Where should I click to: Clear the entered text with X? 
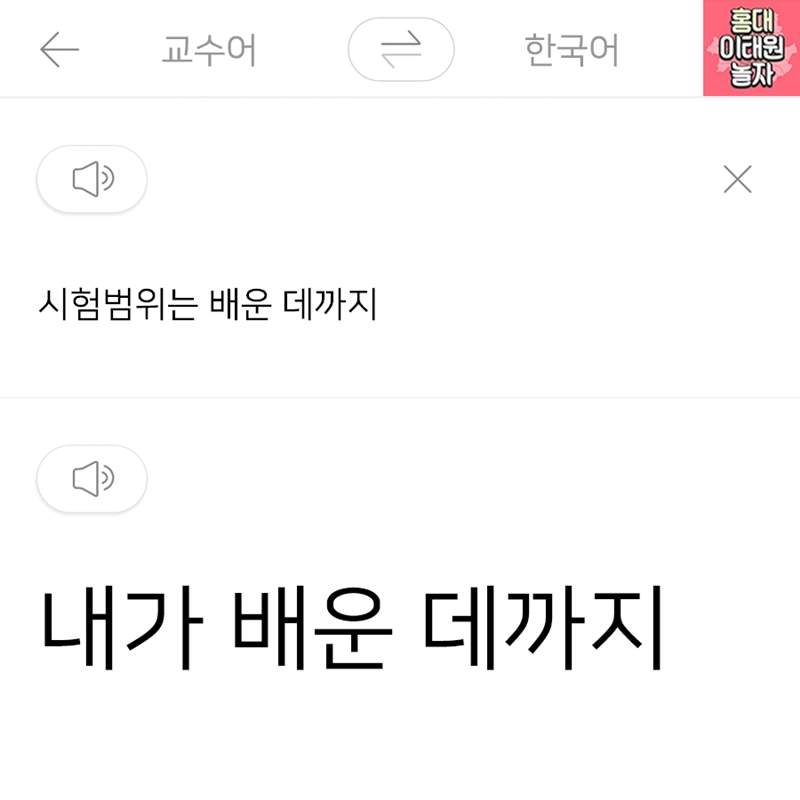[737, 180]
